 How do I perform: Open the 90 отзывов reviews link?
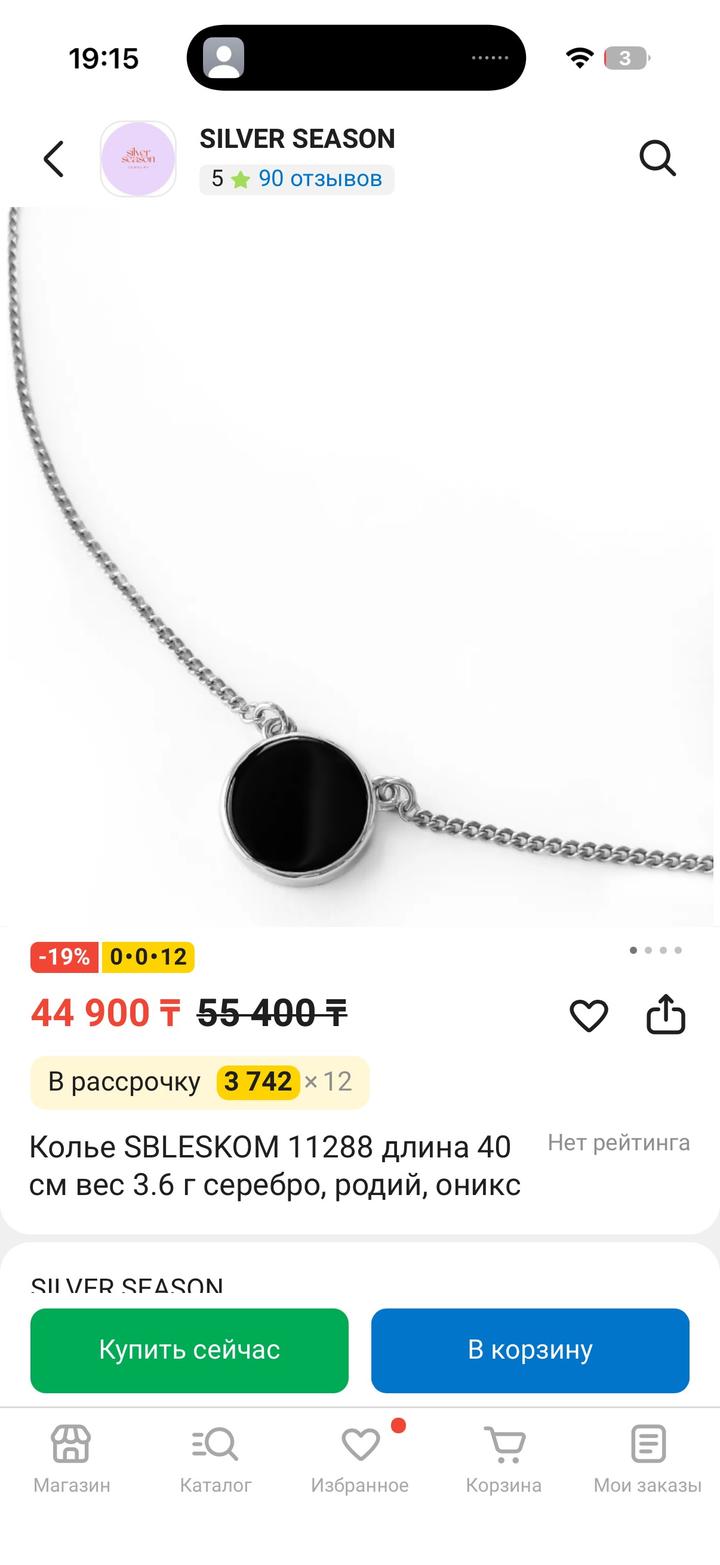pos(319,179)
